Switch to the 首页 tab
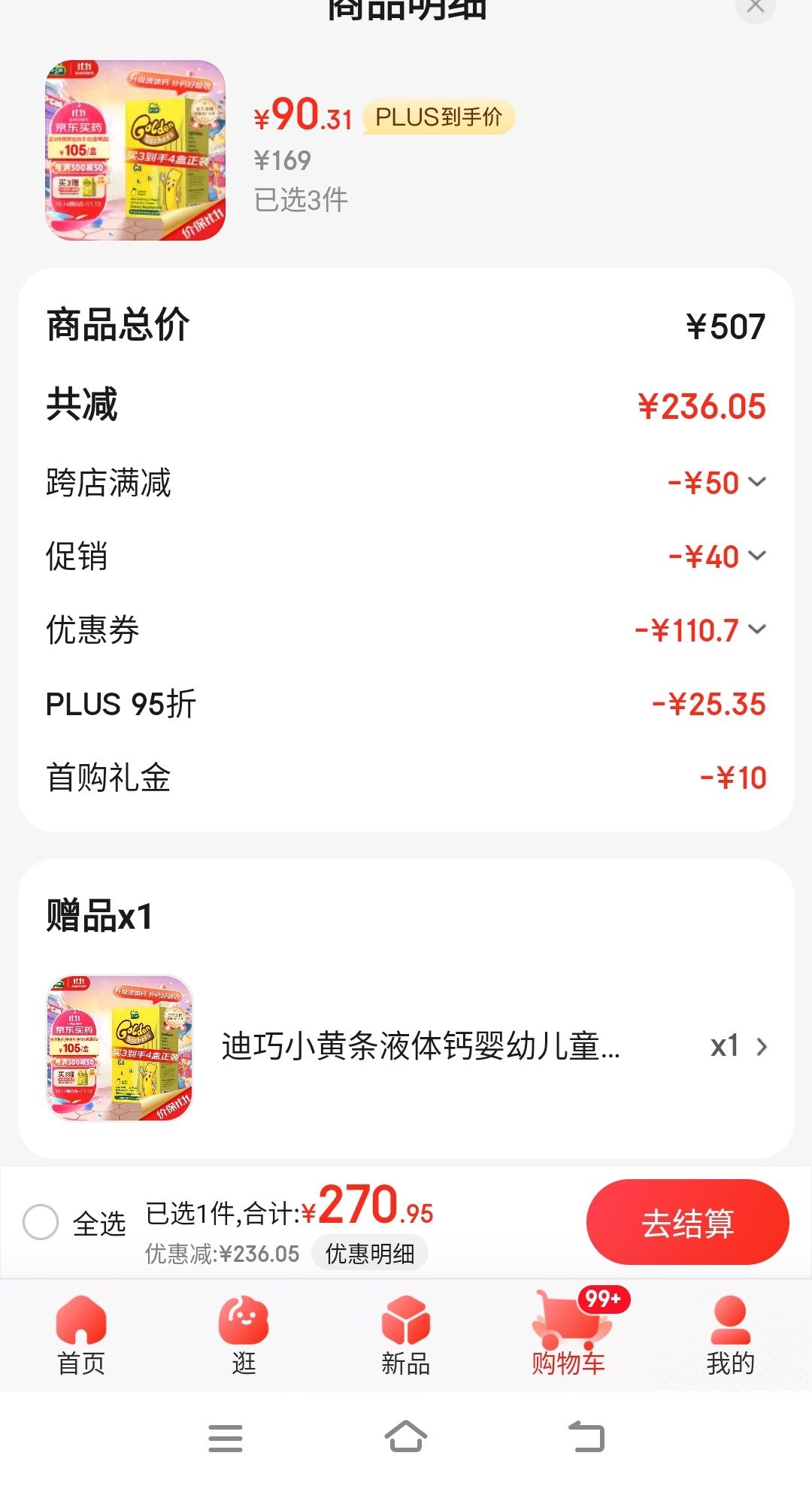 click(x=81, y=1335)
